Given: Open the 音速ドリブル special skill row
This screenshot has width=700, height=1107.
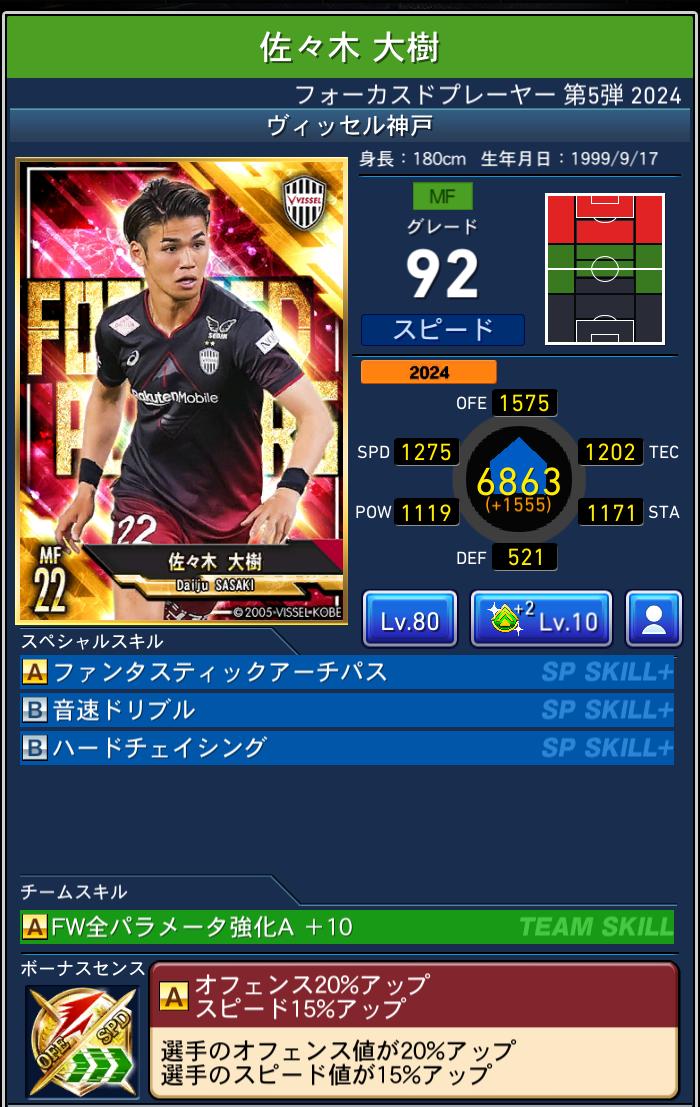Looking at the screenshot, I should point(346,710).
